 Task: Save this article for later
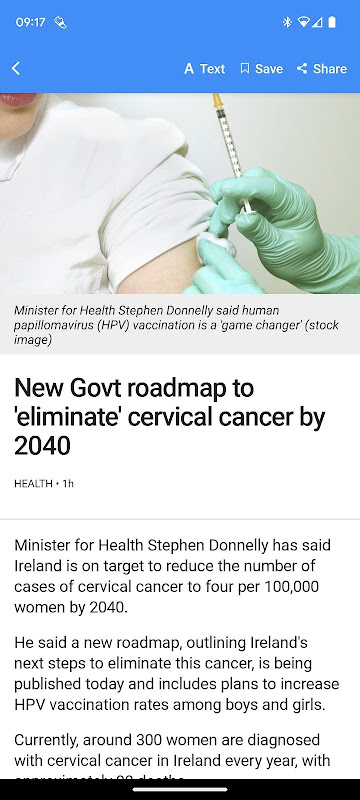click(x=262, y=68)
